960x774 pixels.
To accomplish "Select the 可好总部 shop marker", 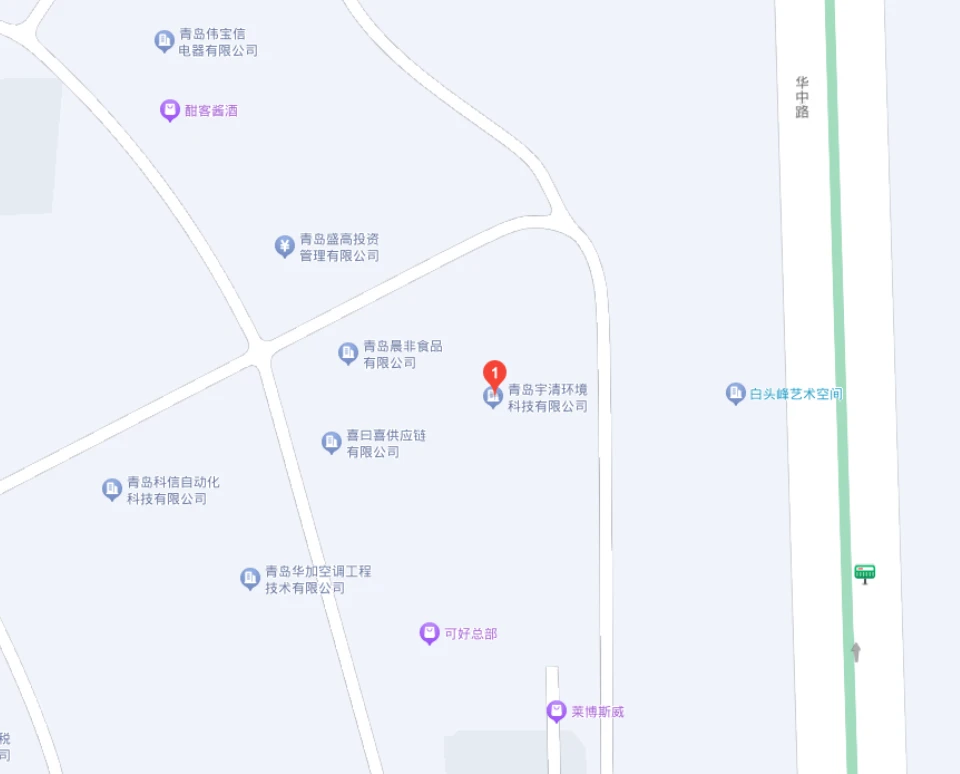I will pyautogui.click(x=429, y=633).
